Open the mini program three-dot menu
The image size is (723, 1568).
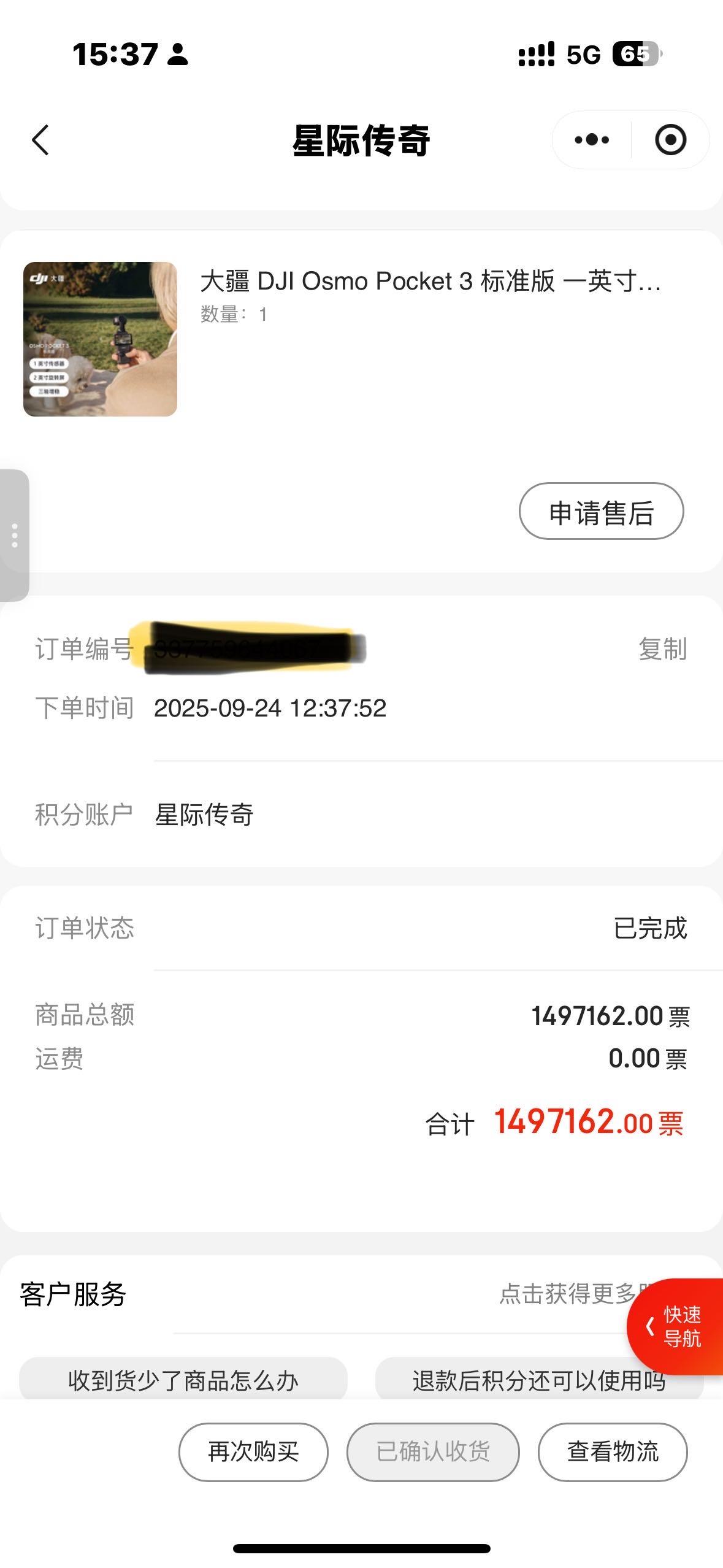[592, 140]
